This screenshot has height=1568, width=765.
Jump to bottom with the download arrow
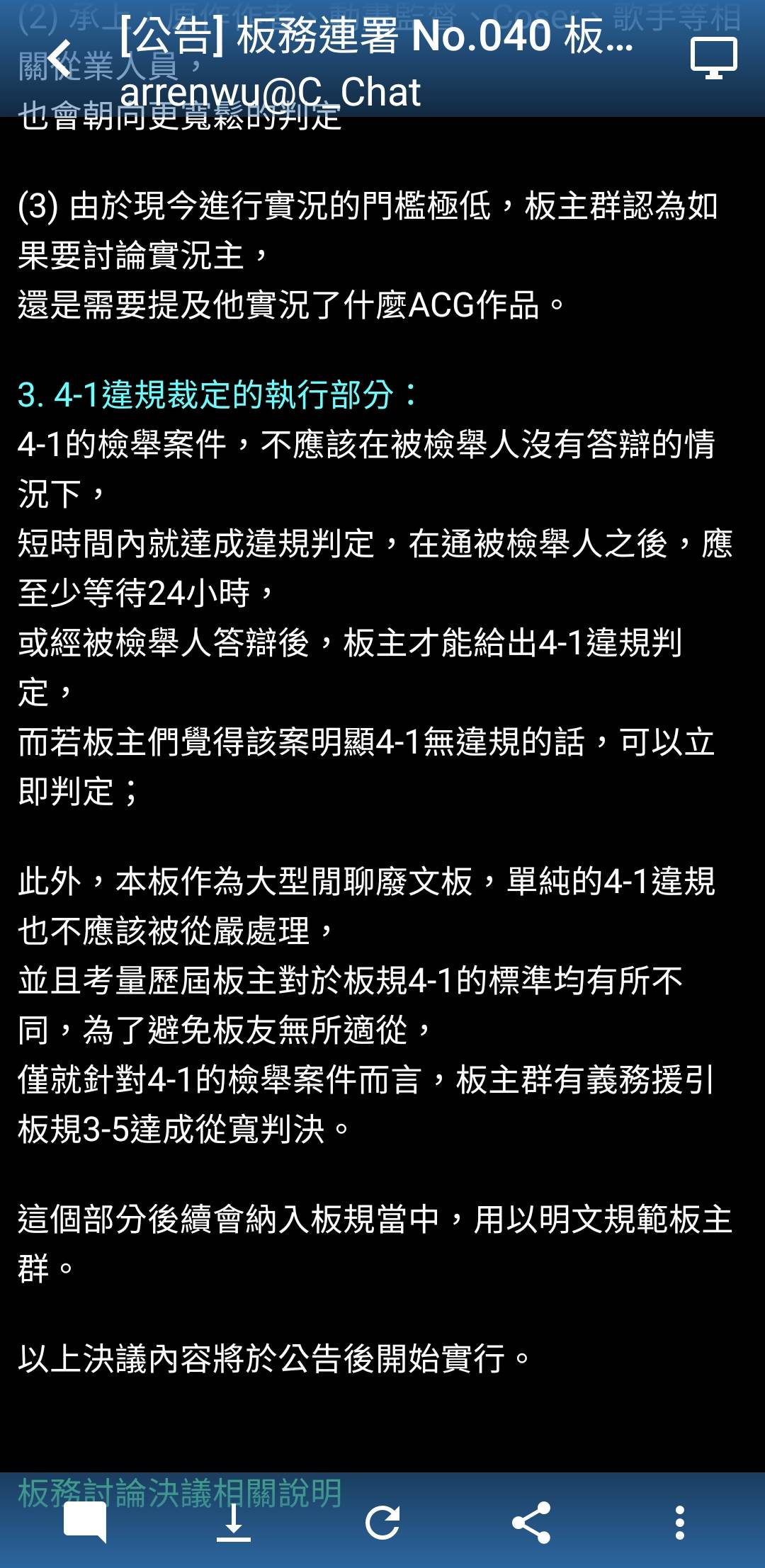234,1522
